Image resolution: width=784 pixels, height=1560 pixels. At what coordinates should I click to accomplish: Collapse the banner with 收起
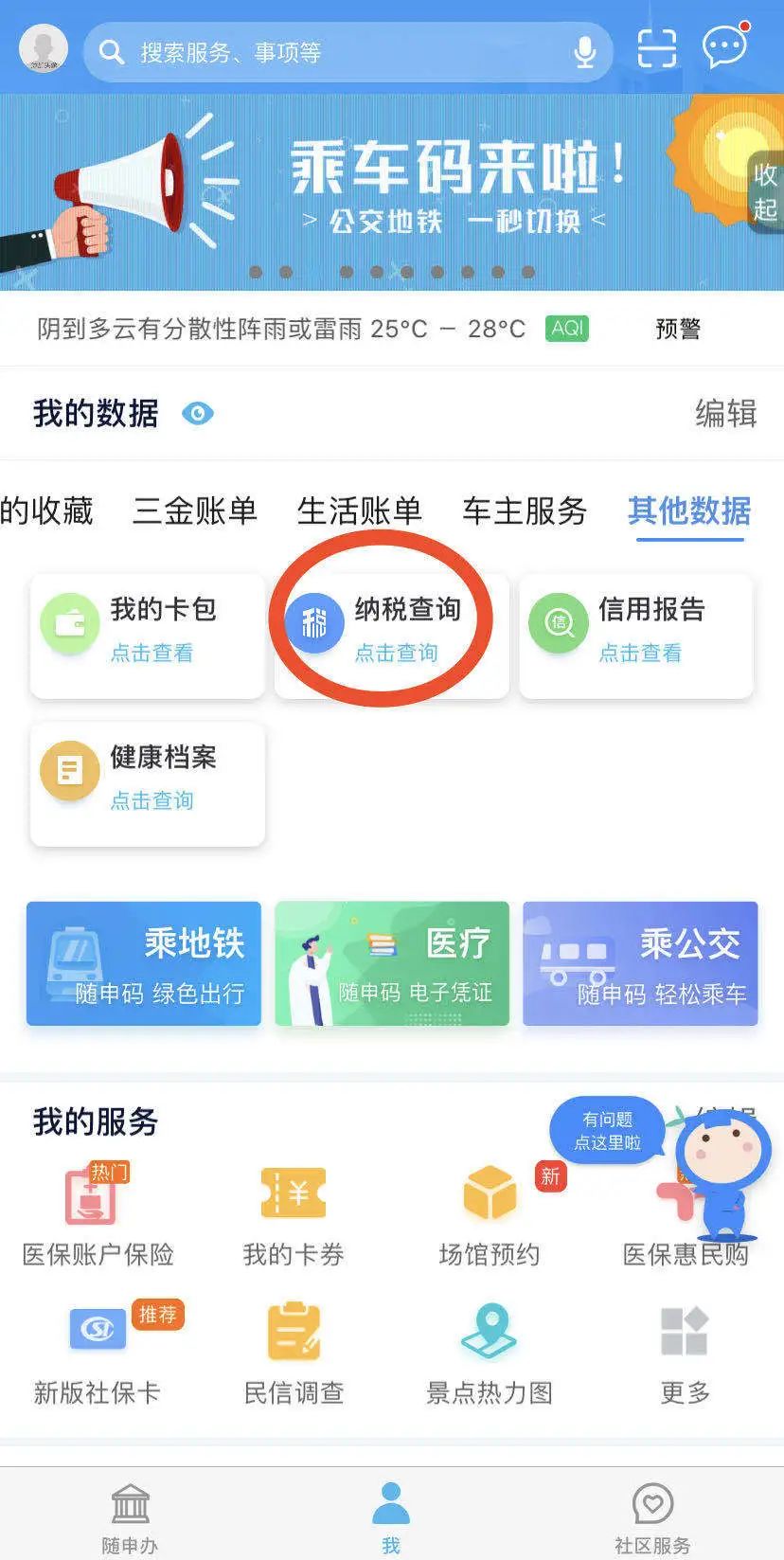[x=764, y=192]
